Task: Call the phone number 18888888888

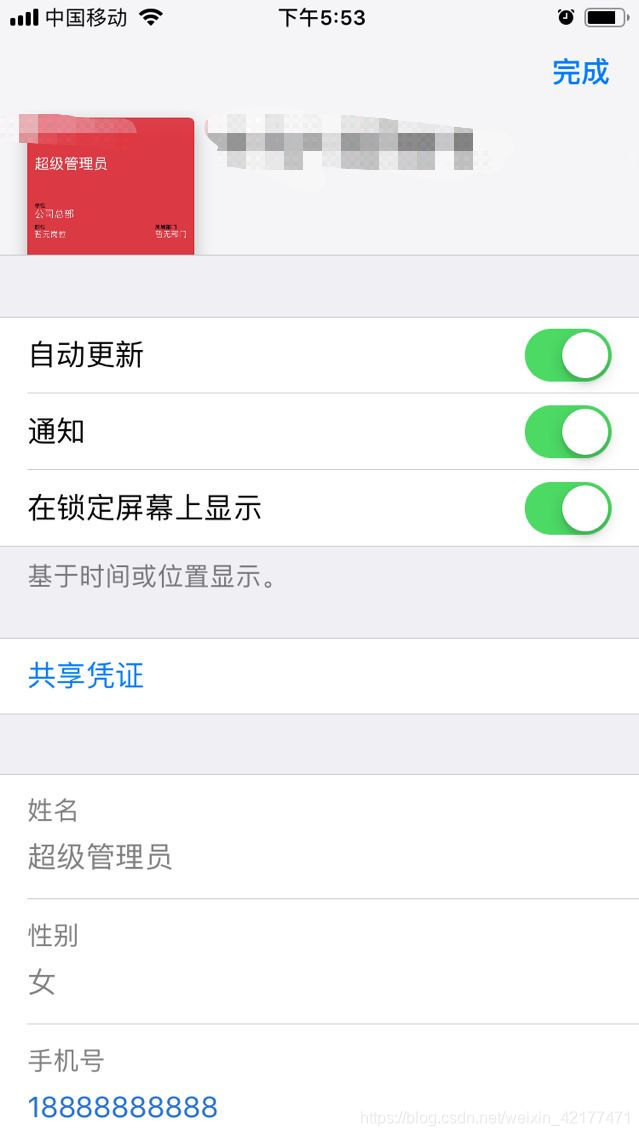Action: (122, 1107)
